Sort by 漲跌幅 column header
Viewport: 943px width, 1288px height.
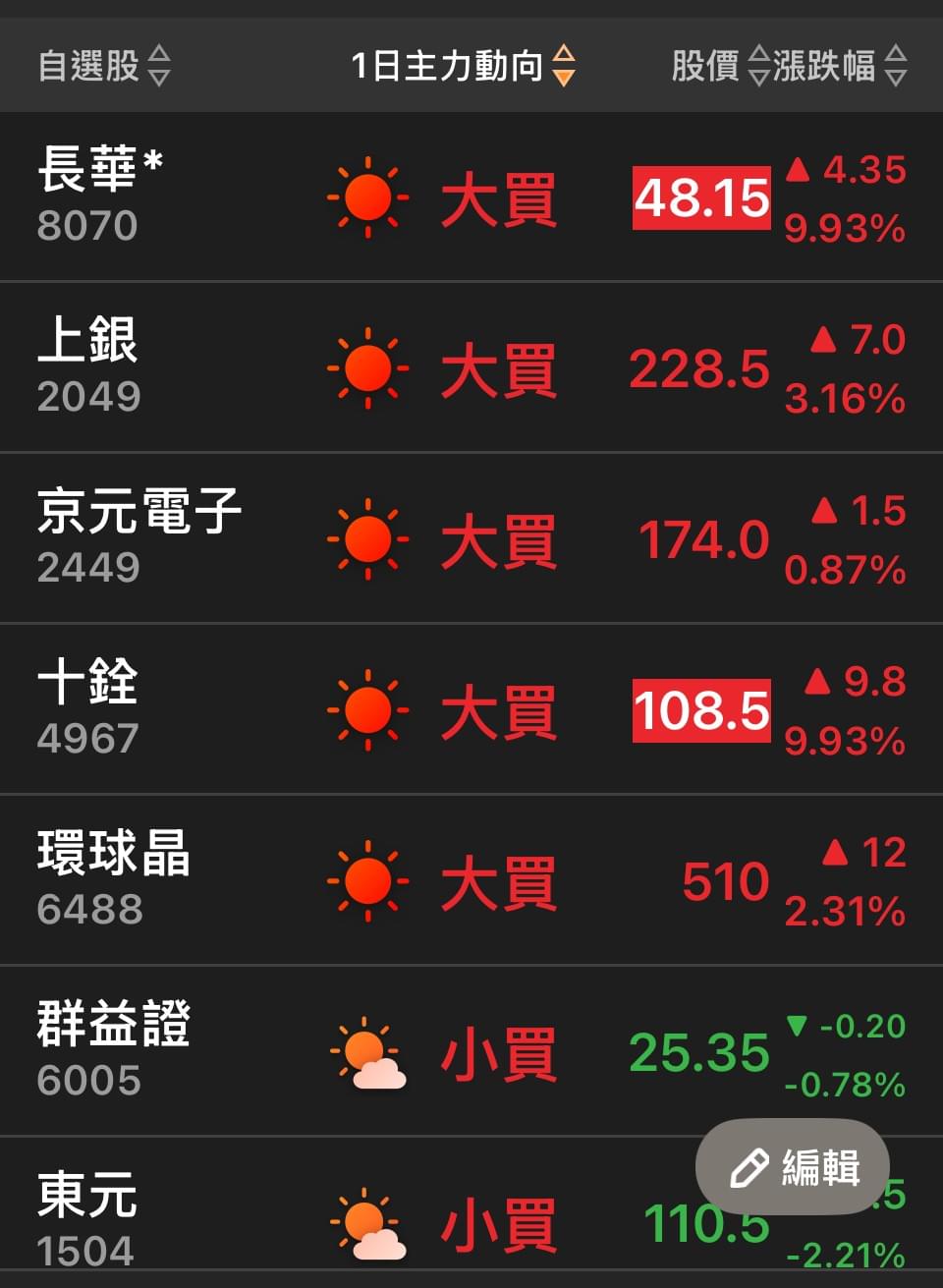839,66
